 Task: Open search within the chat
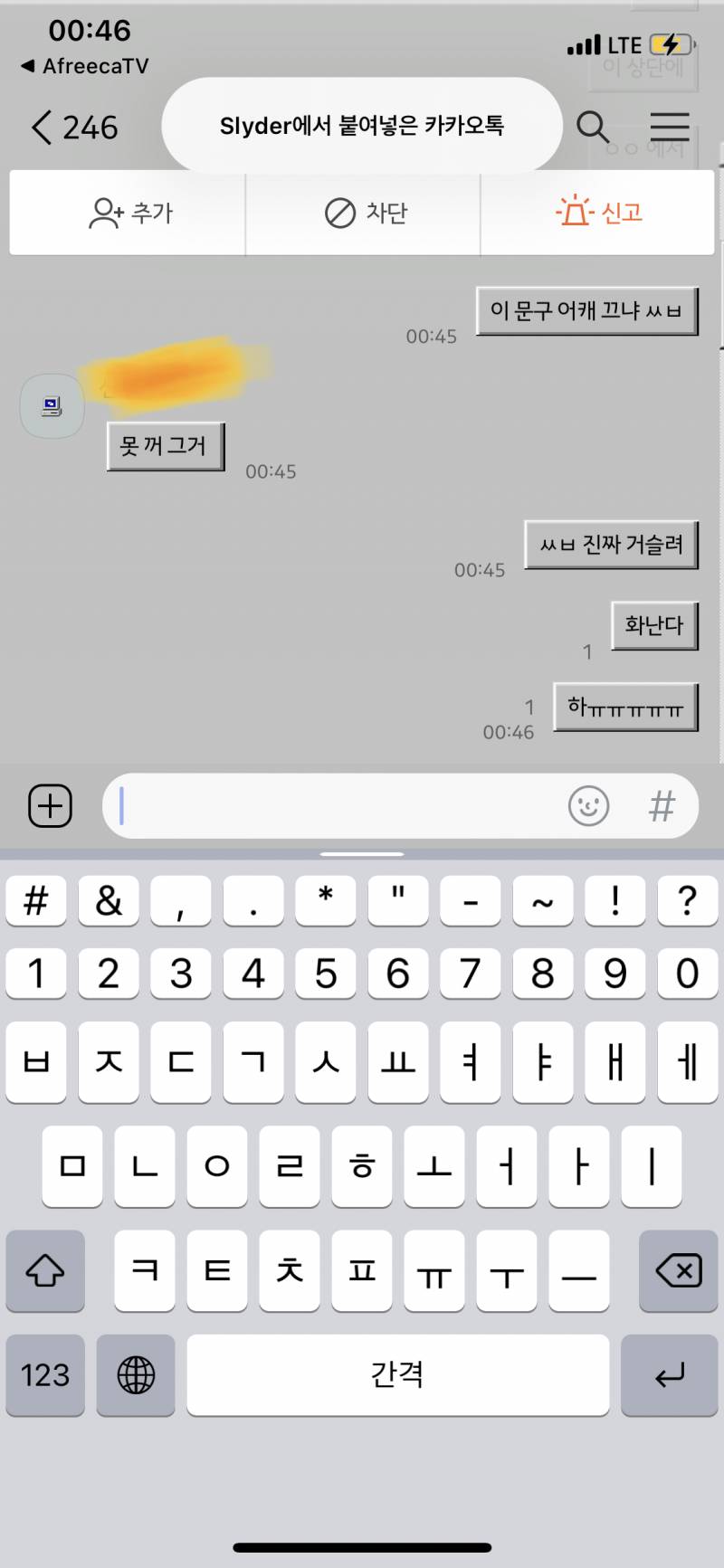click(x=594, y=128)
